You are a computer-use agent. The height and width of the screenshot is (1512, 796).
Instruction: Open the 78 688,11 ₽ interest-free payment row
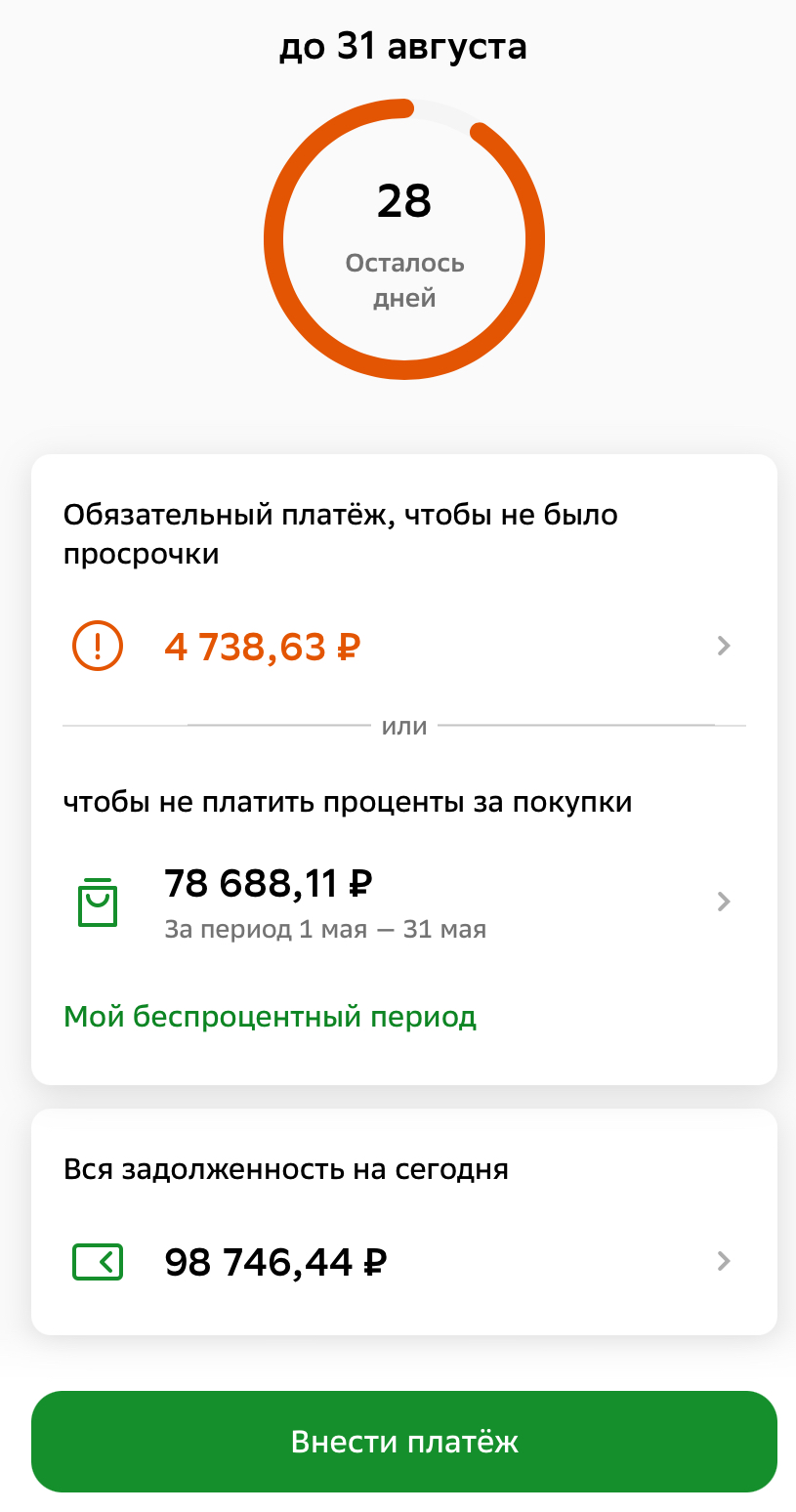(403, 901)
